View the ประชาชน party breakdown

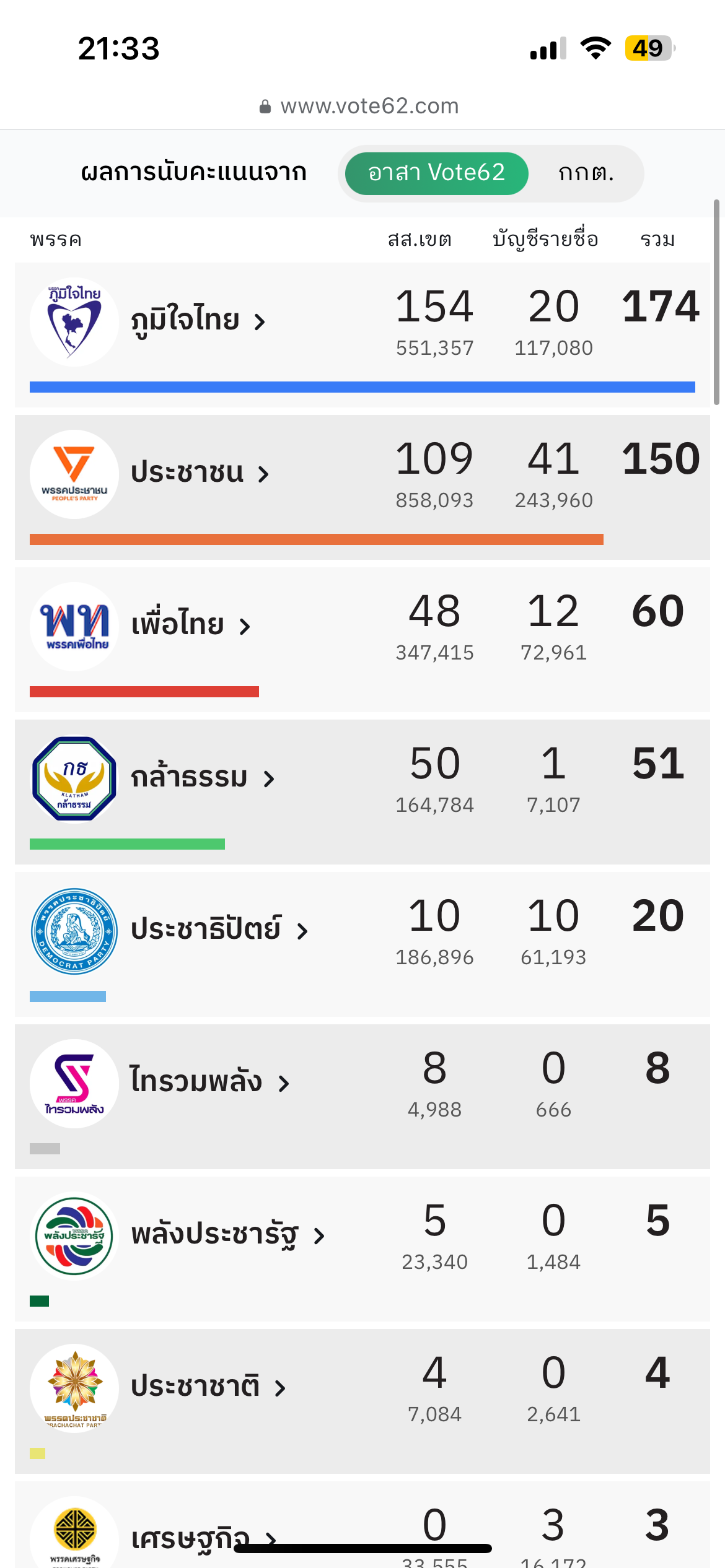coord(200,473)
